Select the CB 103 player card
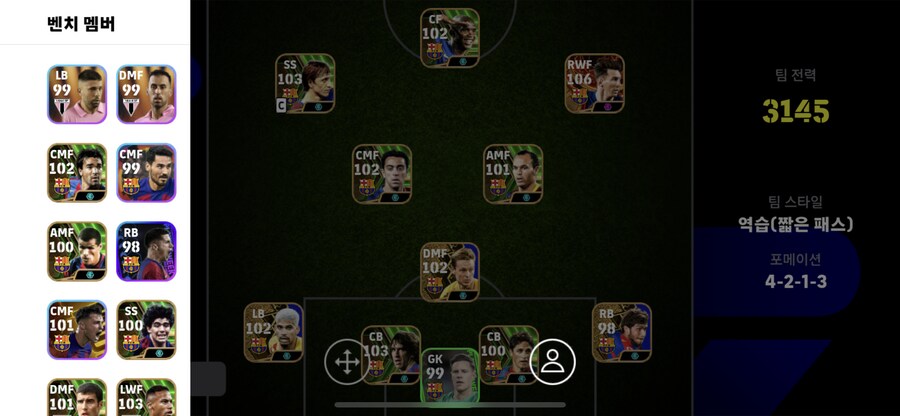The width and height of the screenshot is (900, 416). click(x=391, y=353)
